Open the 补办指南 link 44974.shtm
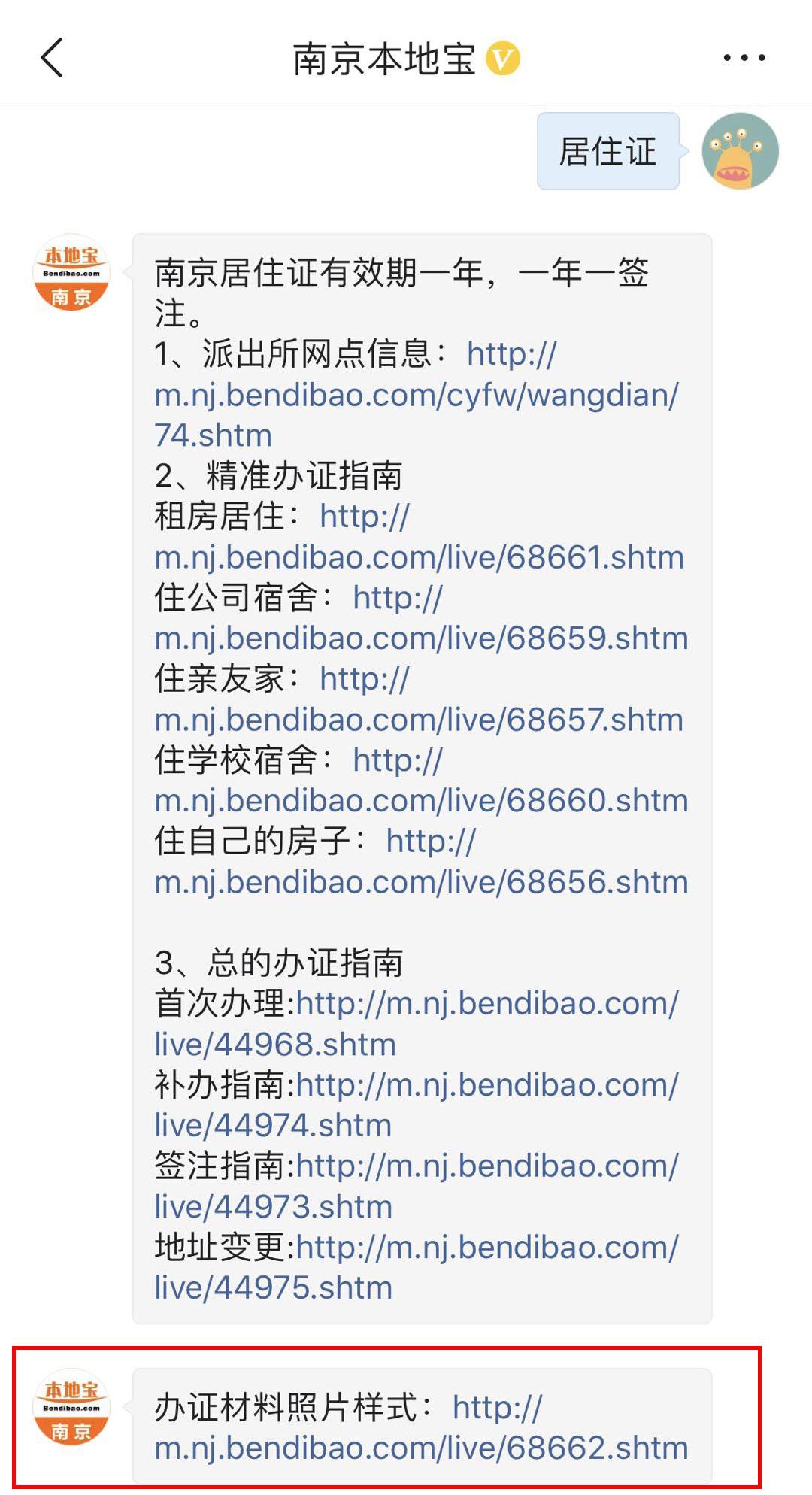 click(x=486, y=1085)
